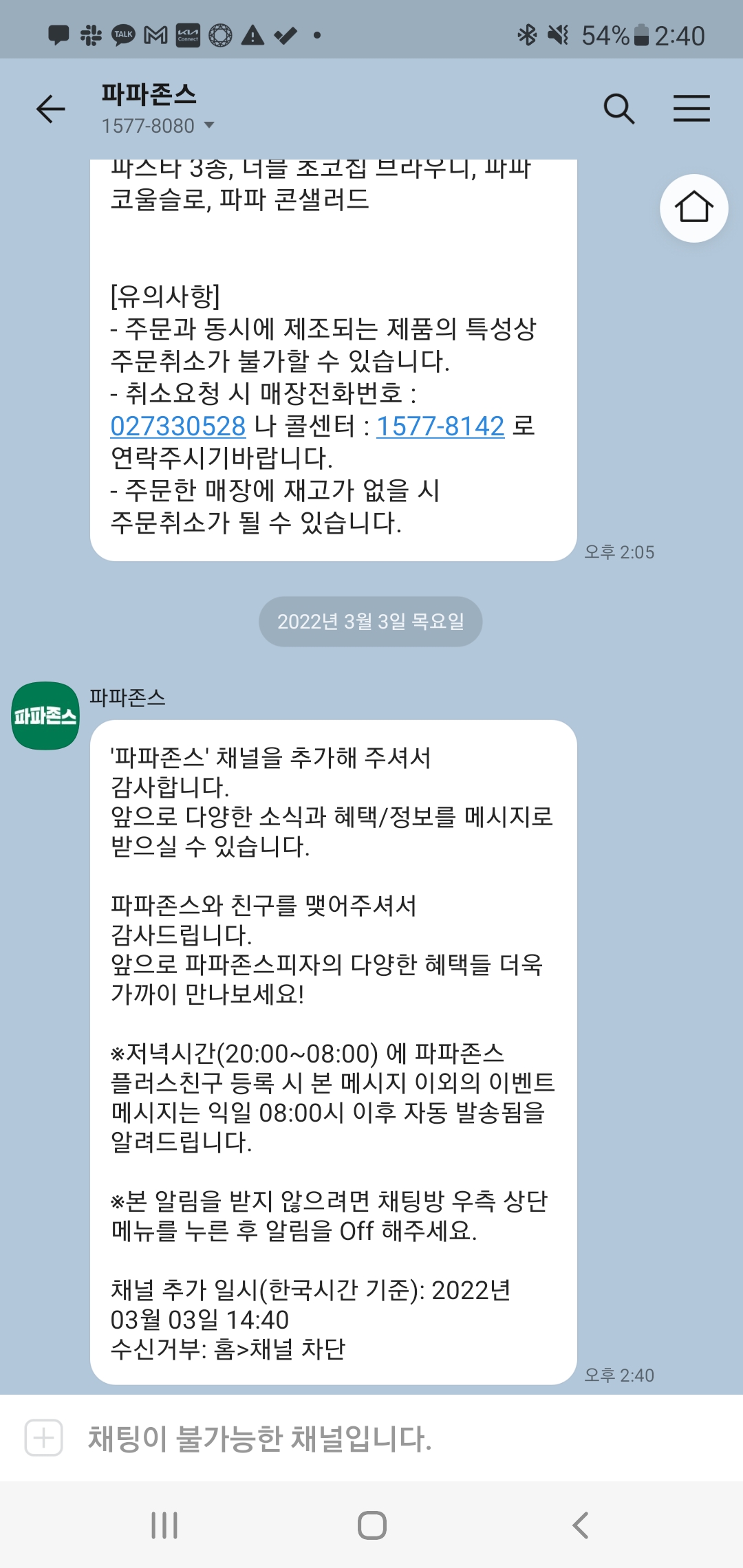This screenshot has height=1568, width=743.
Task: Tap the plus attachment button
Action: 44,1438
